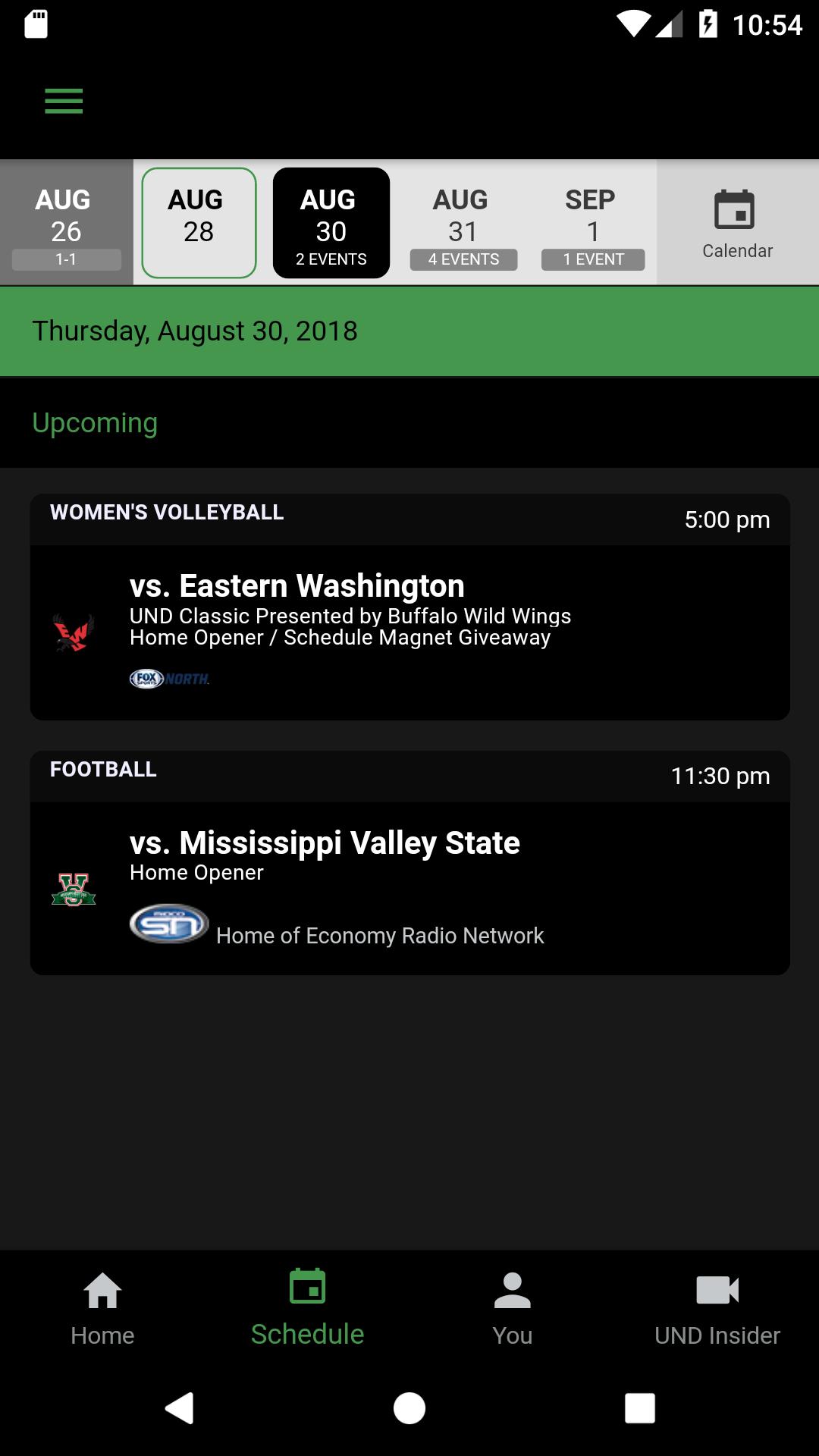Open the Mississippi Valley State football game

(x=410, y=862)
